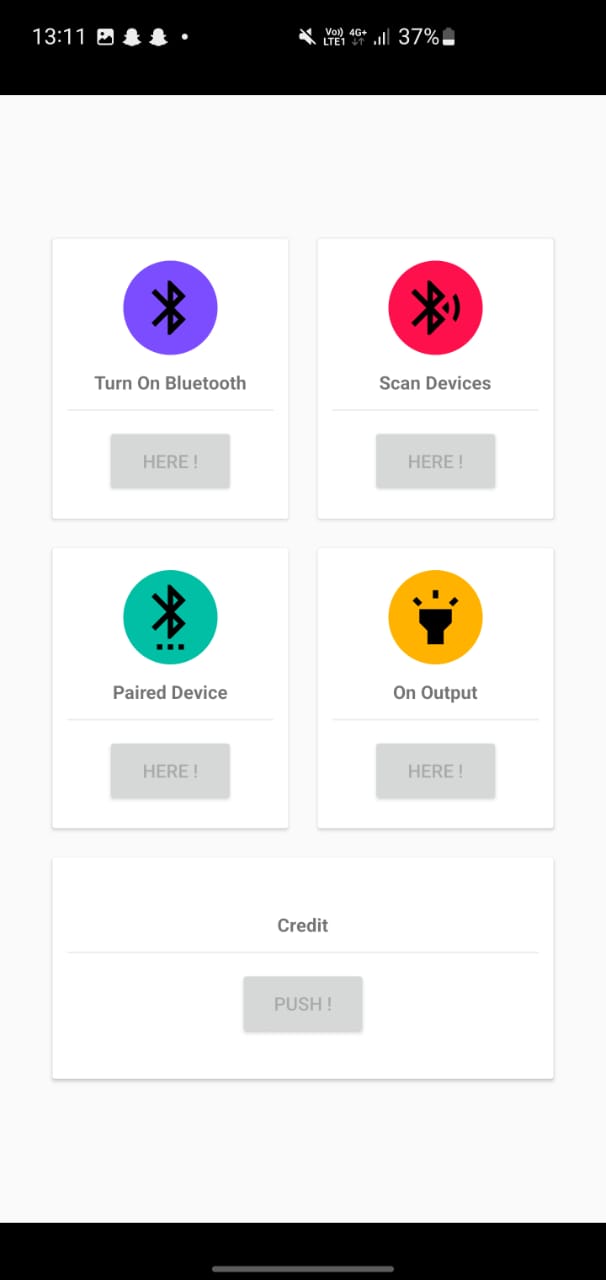Tap HERE ! button under Turn On Bluetooth
The width and height of the screenshot is (606, 1280).
[170, 461]
